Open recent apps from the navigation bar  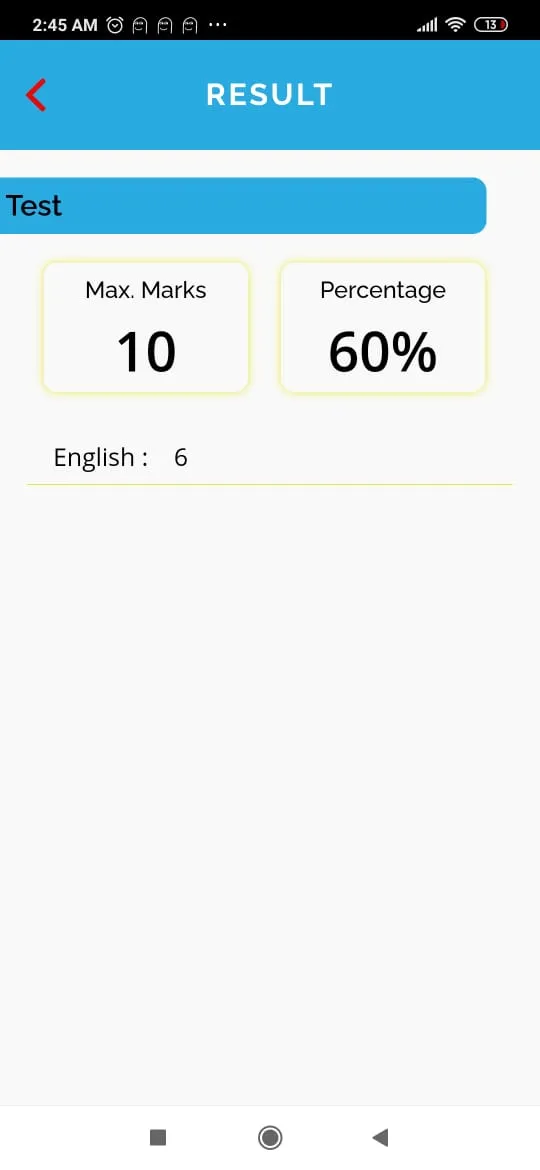tap(157, 1137)
